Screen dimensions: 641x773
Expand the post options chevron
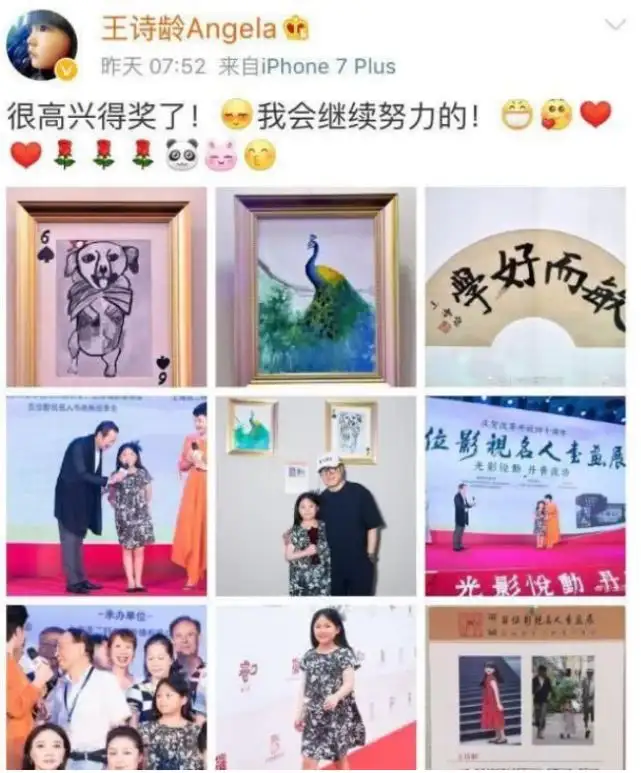(615, 24)
